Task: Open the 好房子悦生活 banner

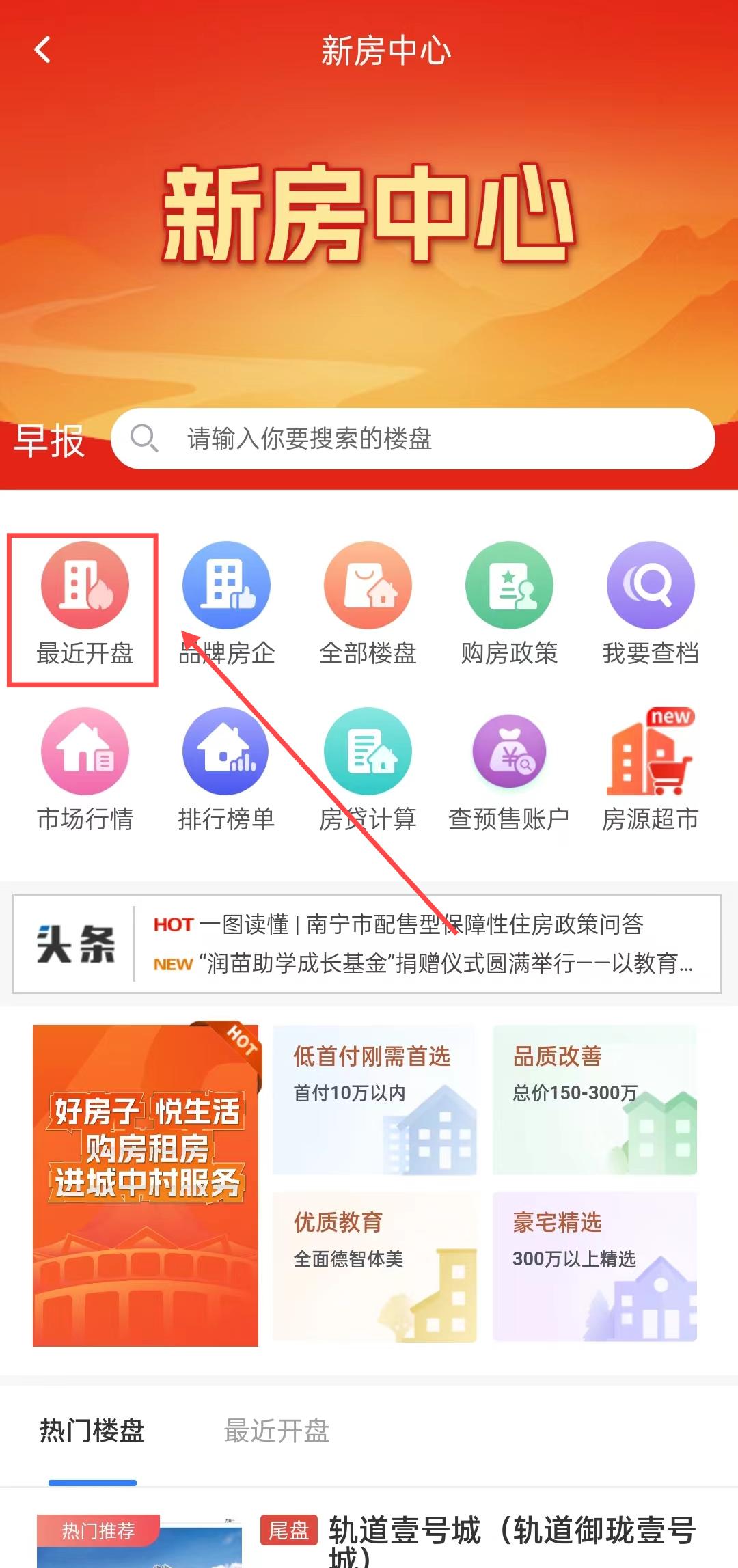Action: click(146, 1185)
